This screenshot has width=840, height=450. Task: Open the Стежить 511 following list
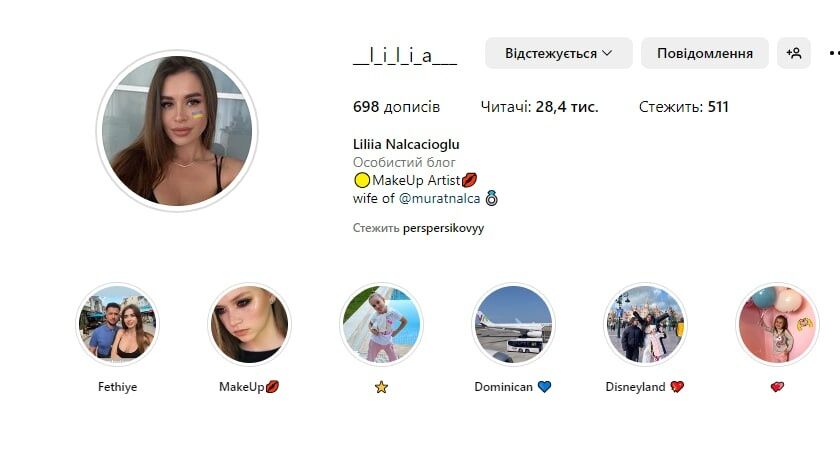tap(684, 107)
